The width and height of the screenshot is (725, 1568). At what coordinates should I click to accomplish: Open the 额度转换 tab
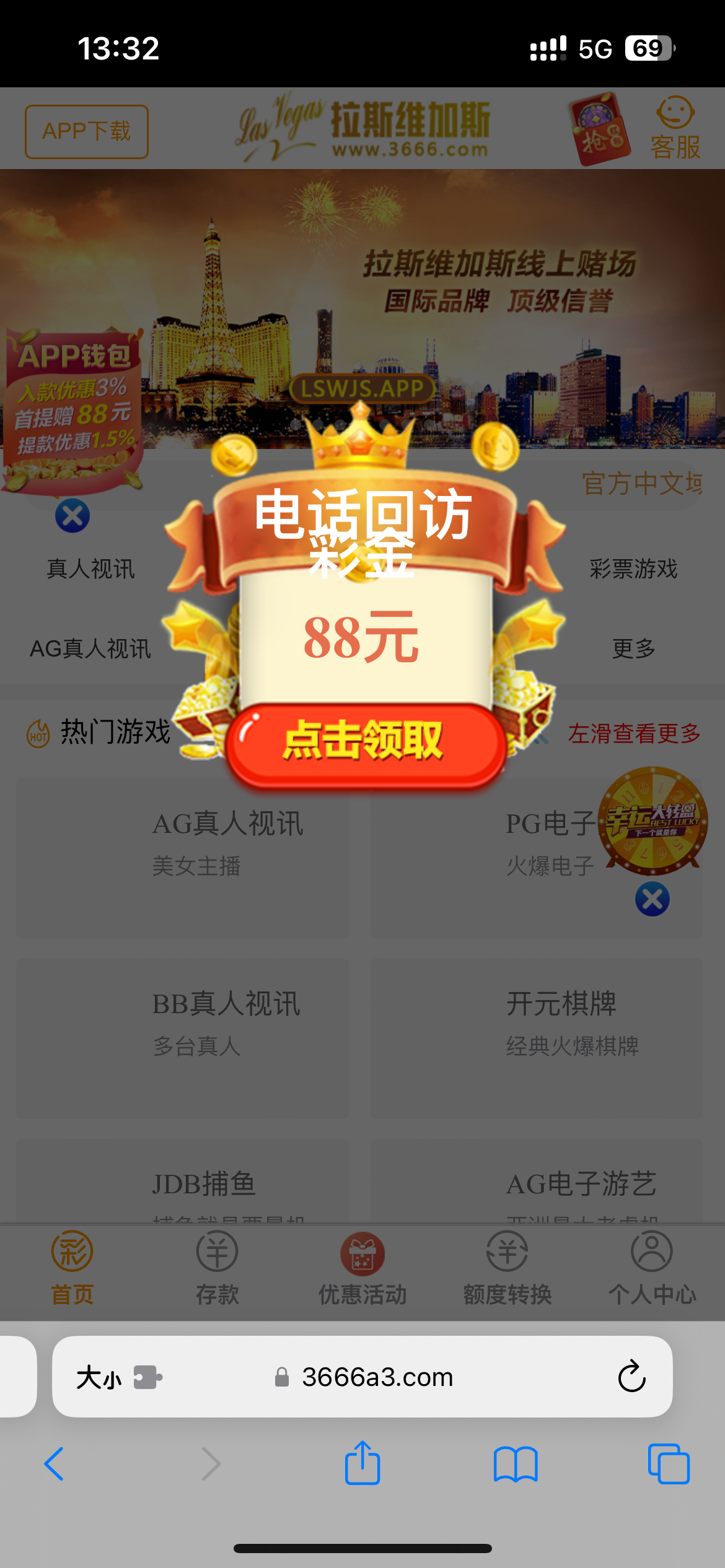[507, 1267]
